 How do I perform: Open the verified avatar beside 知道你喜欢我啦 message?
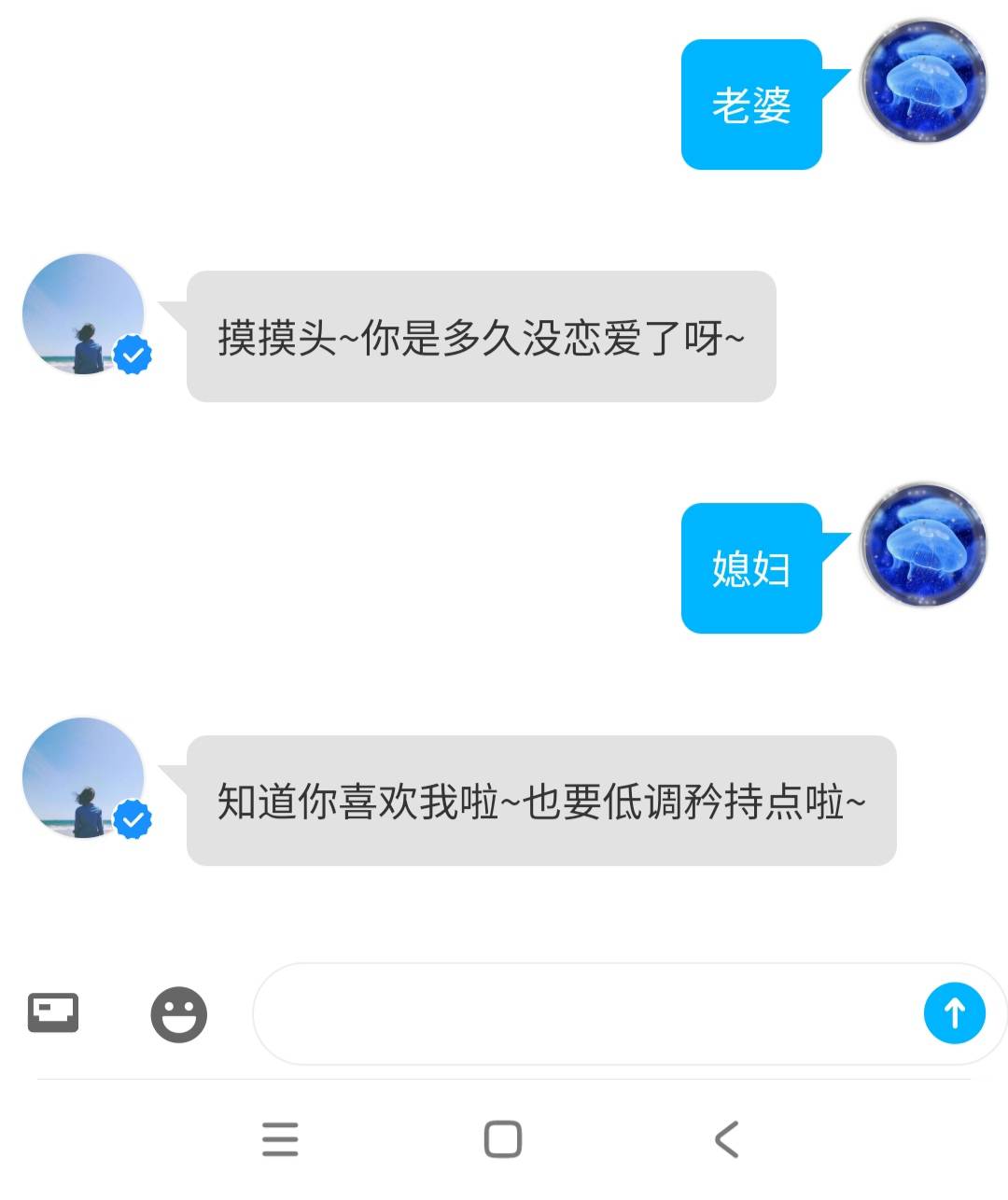click(x=84, y=778)
